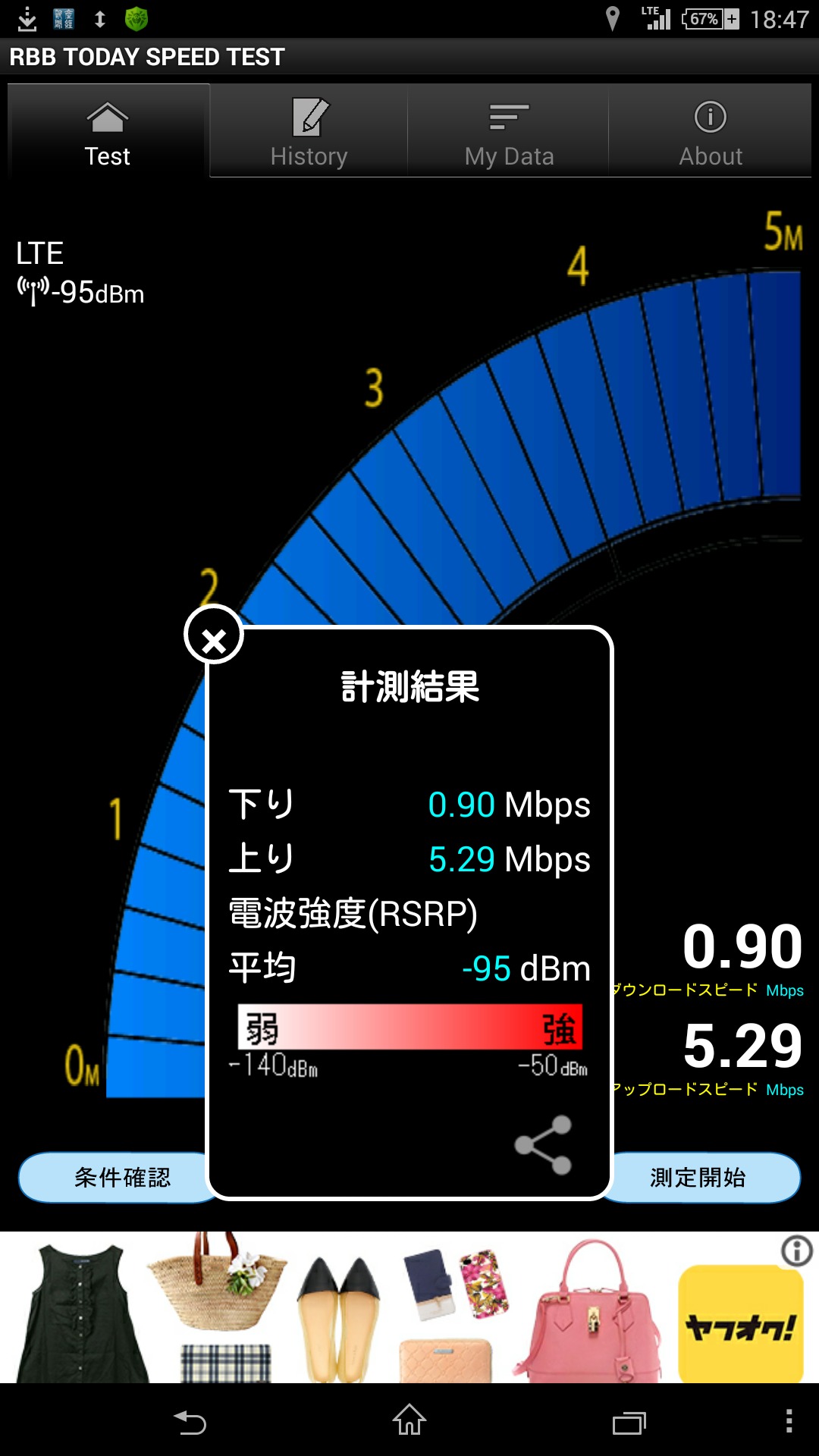Screen dimensions: 819x1456
Task: Go back with the system back button
Action: [190, 1422]
